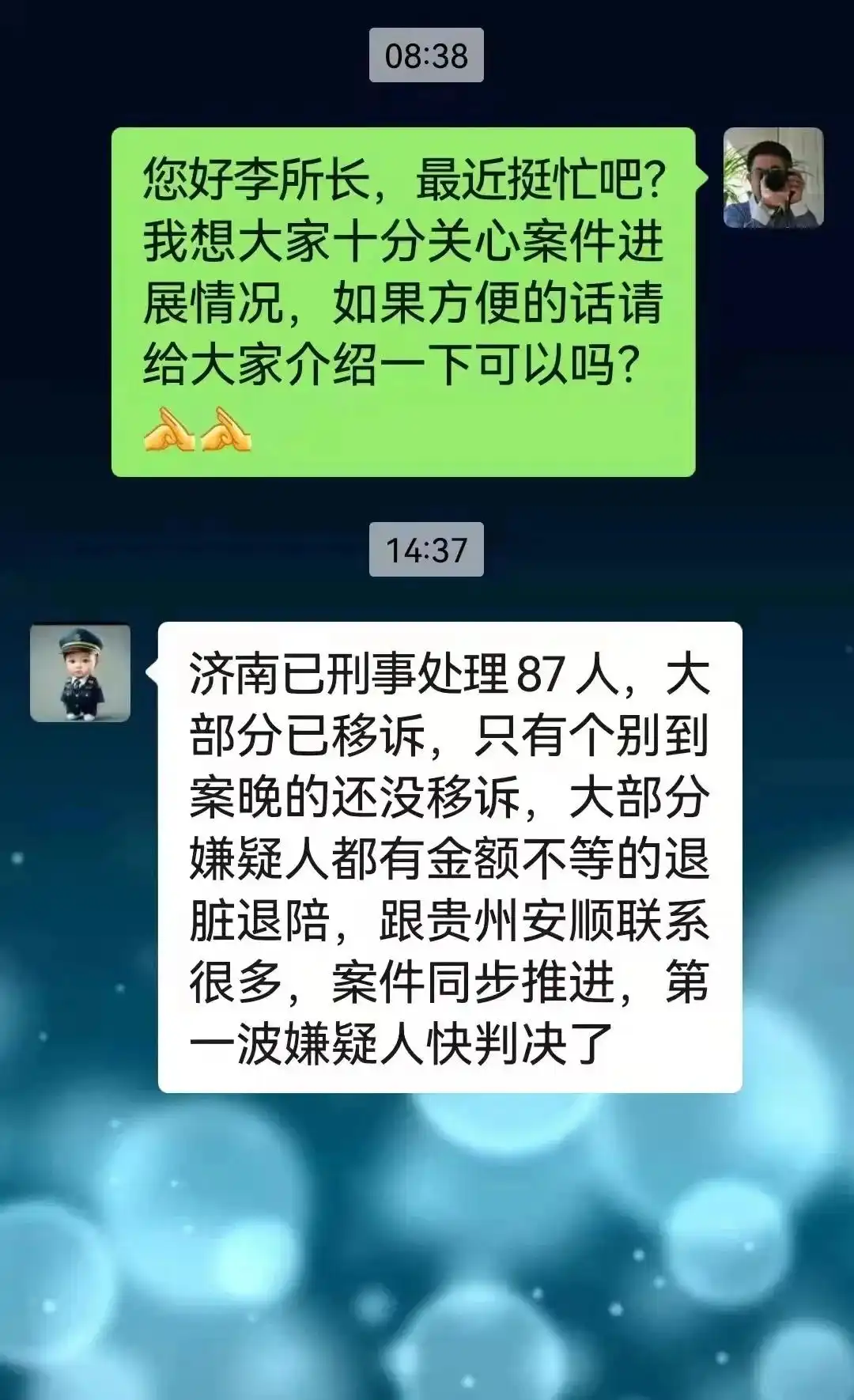Open the profile of the police baby avatar

pyautogui.click(x=81, y=673)
